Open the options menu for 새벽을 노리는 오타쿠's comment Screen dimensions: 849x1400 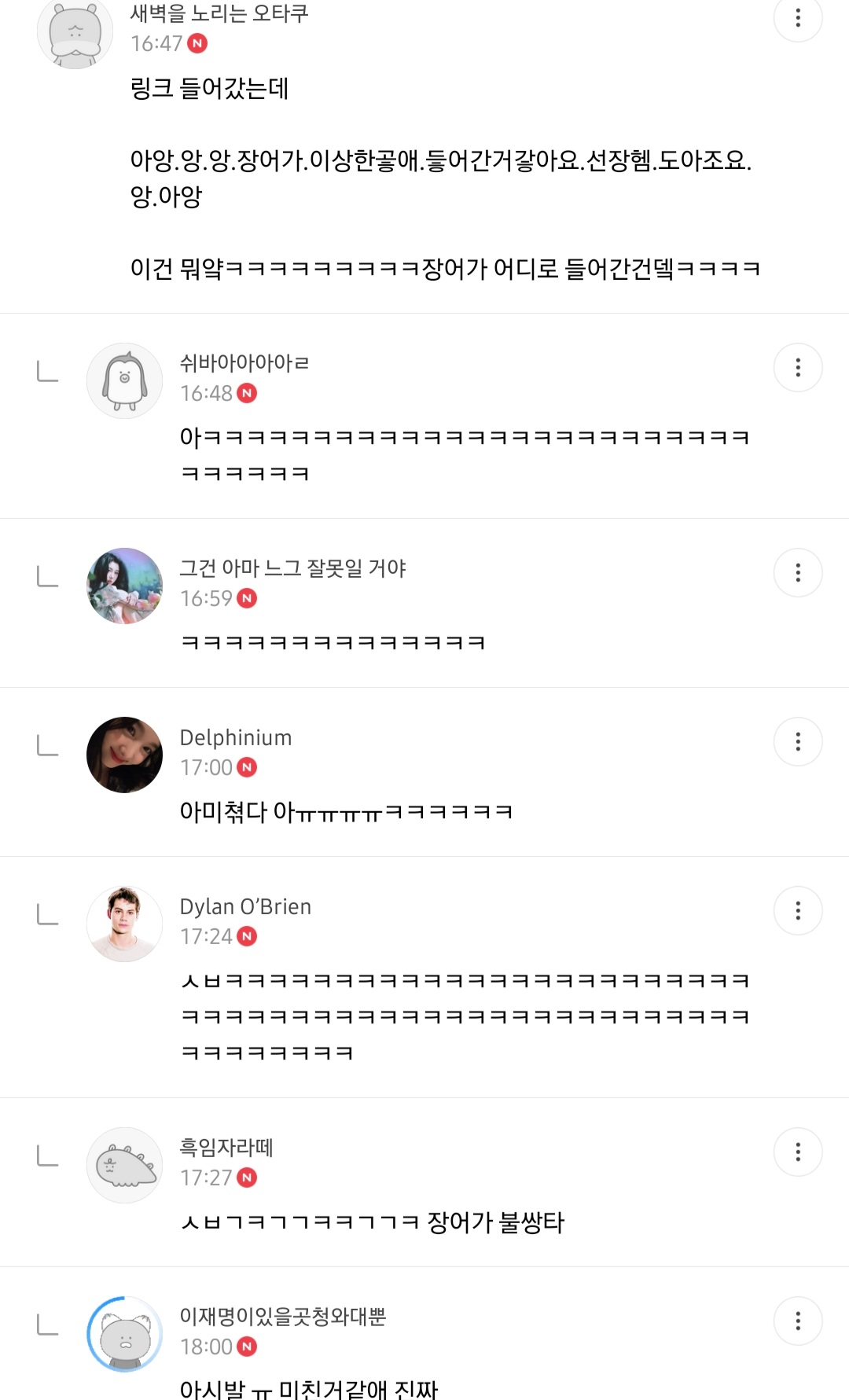[798, 19]
